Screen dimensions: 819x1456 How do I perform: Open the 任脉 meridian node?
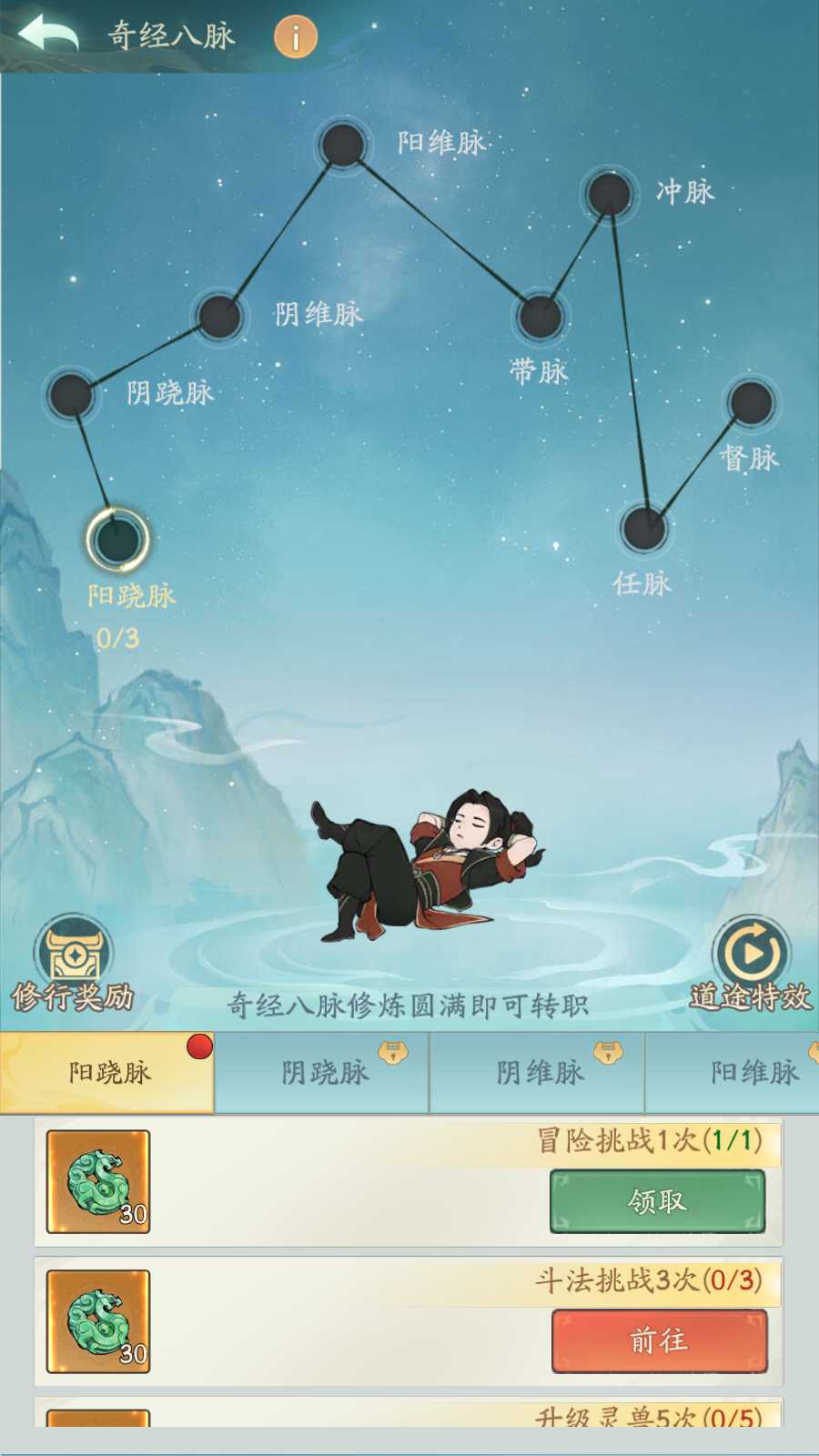644,528
